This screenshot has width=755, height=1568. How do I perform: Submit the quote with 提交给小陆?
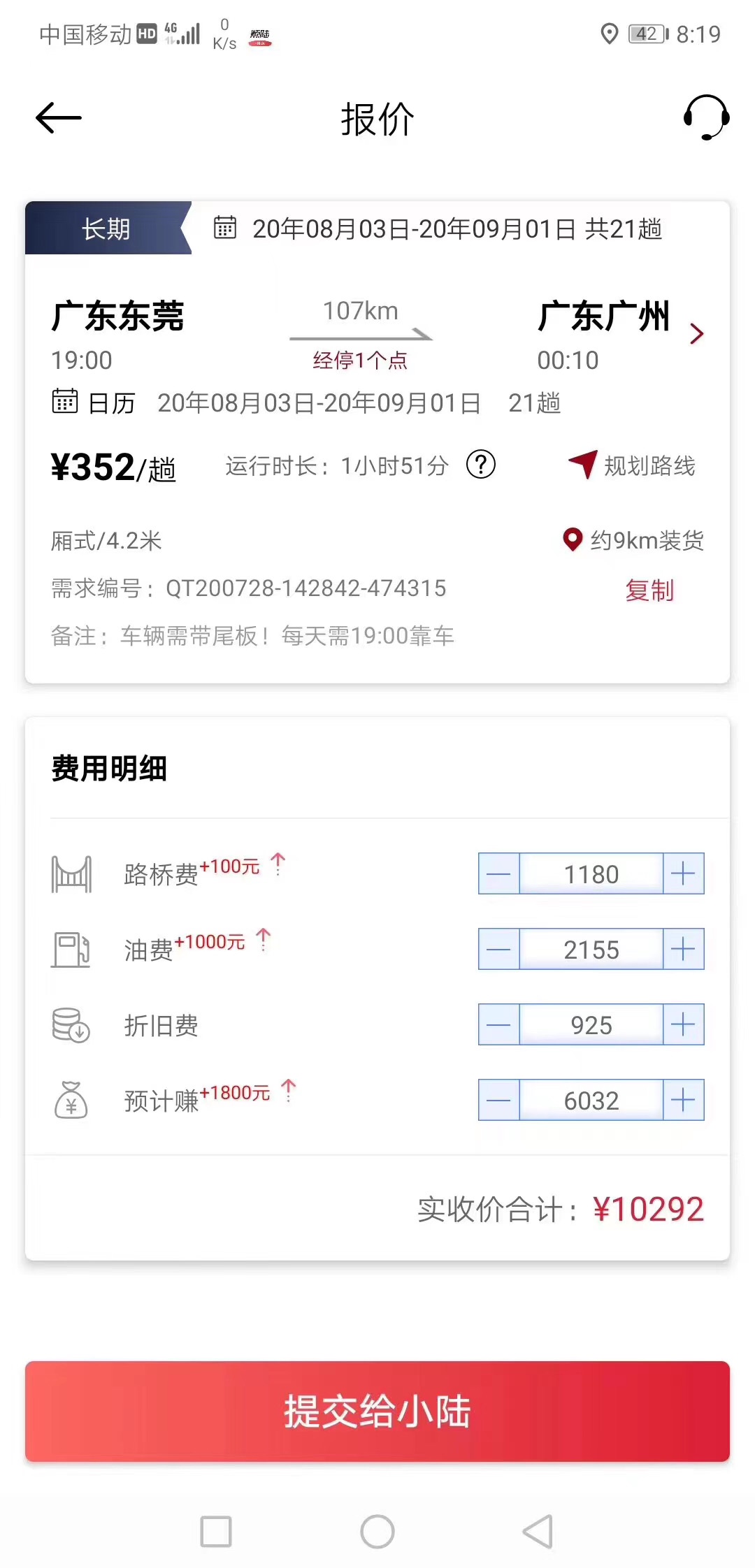(377, 1411)
